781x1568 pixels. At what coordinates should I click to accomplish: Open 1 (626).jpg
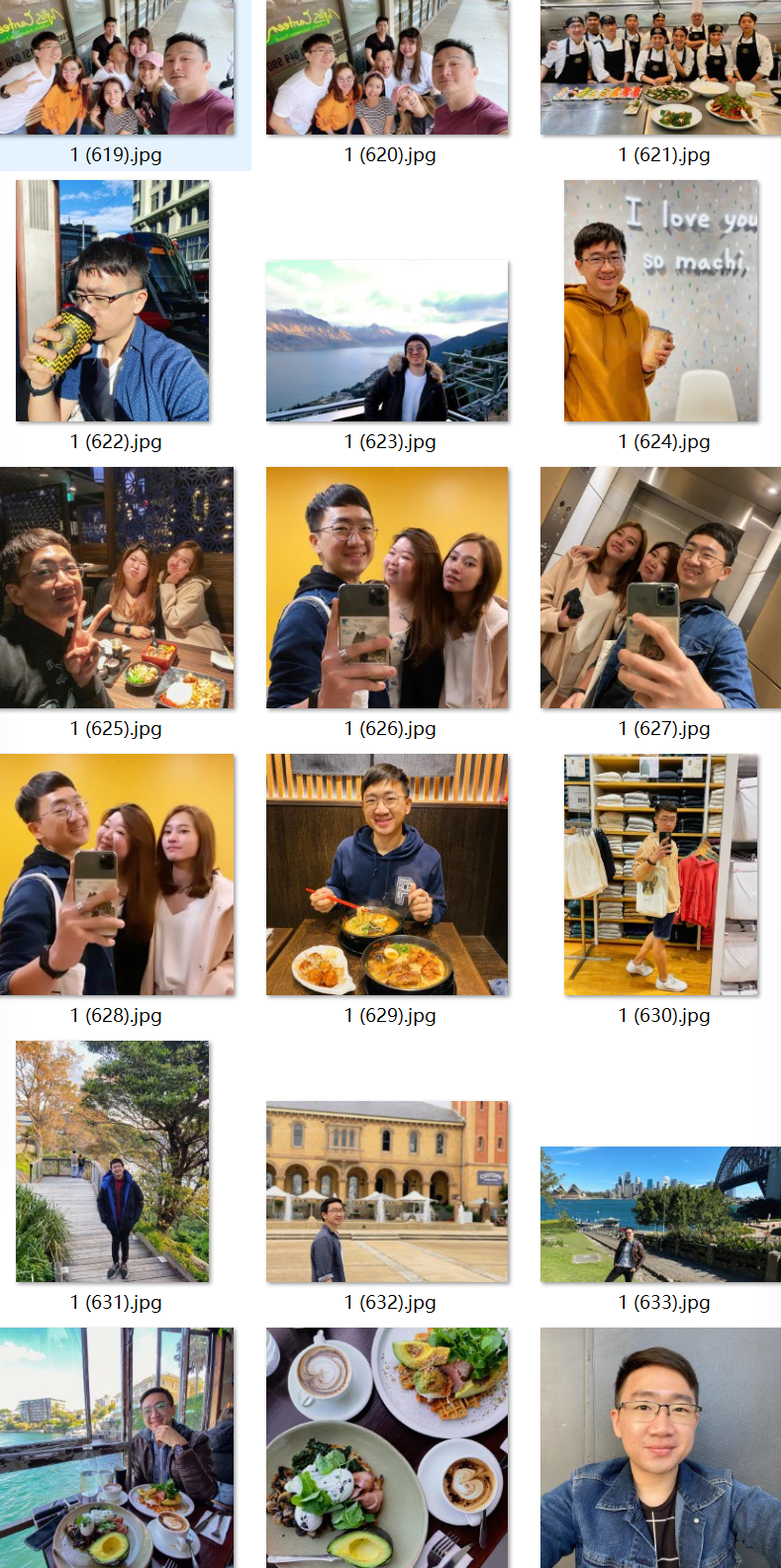(x=387, y=588)
